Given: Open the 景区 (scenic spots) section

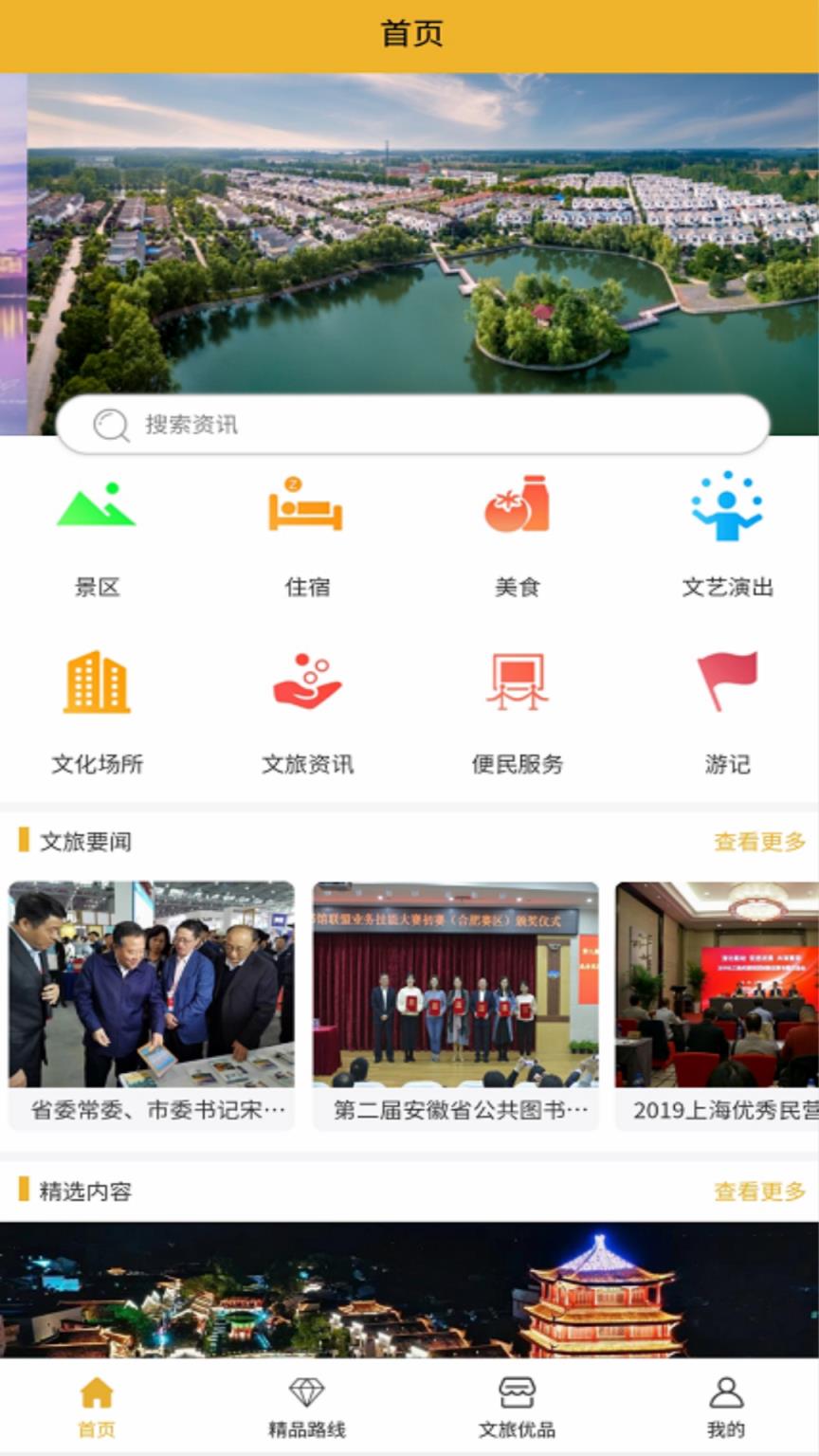Looking at the screenshot, I should coord(95,531).
